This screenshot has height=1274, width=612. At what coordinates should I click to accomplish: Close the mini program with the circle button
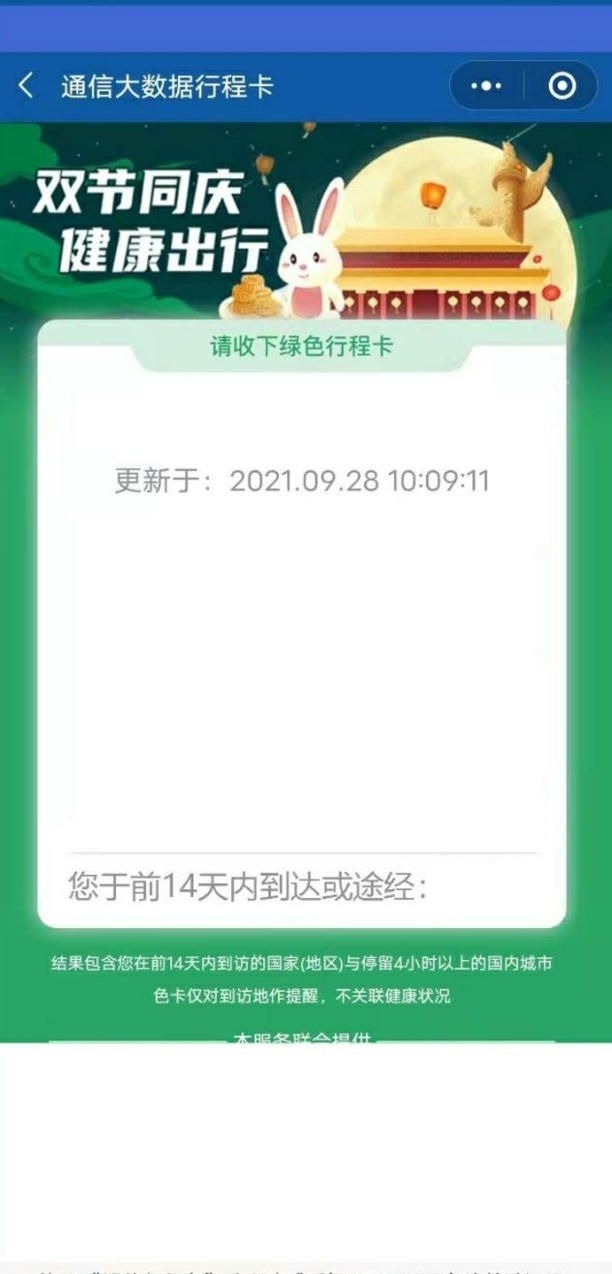(x=562, y=86)
